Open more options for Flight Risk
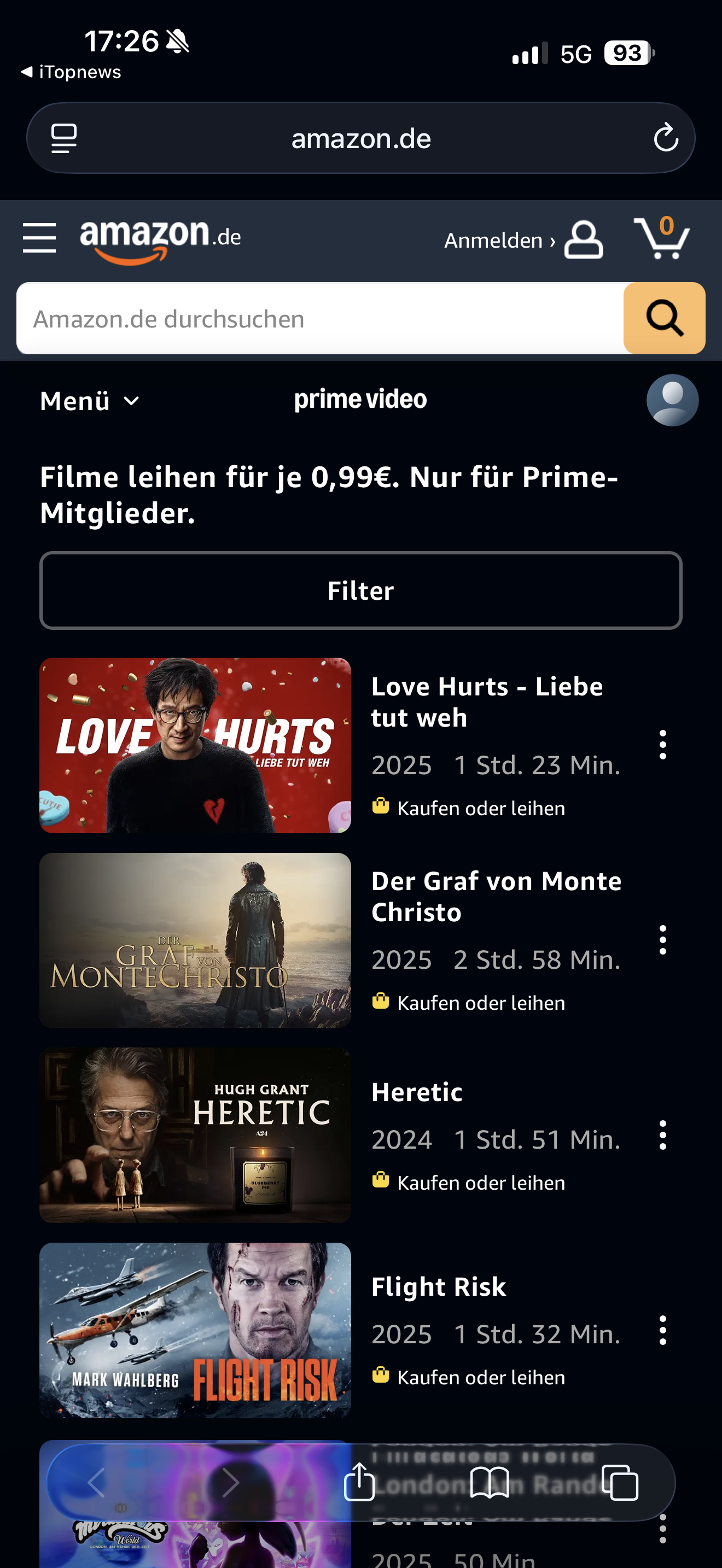The image size is (722, 1568). [x=663, y=1330]
